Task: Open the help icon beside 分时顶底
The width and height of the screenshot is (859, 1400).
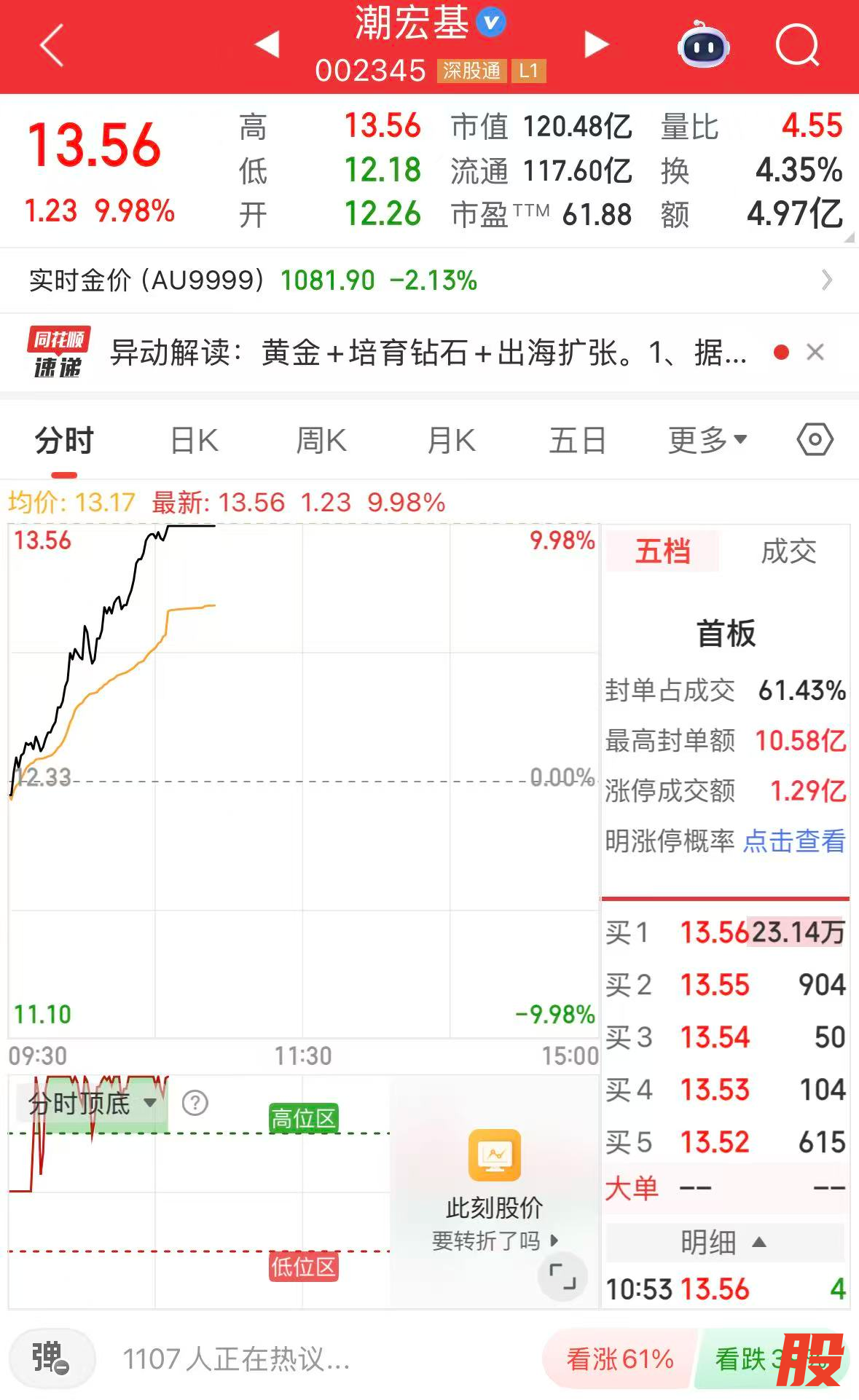Action: pyautogui.click(x=195, y=1104)
